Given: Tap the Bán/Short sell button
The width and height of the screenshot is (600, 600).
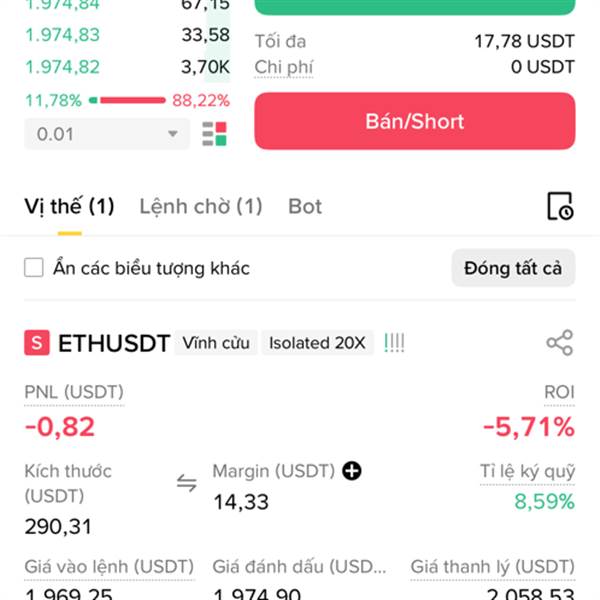Looking at the screenshot, I should tap(415, 122).
